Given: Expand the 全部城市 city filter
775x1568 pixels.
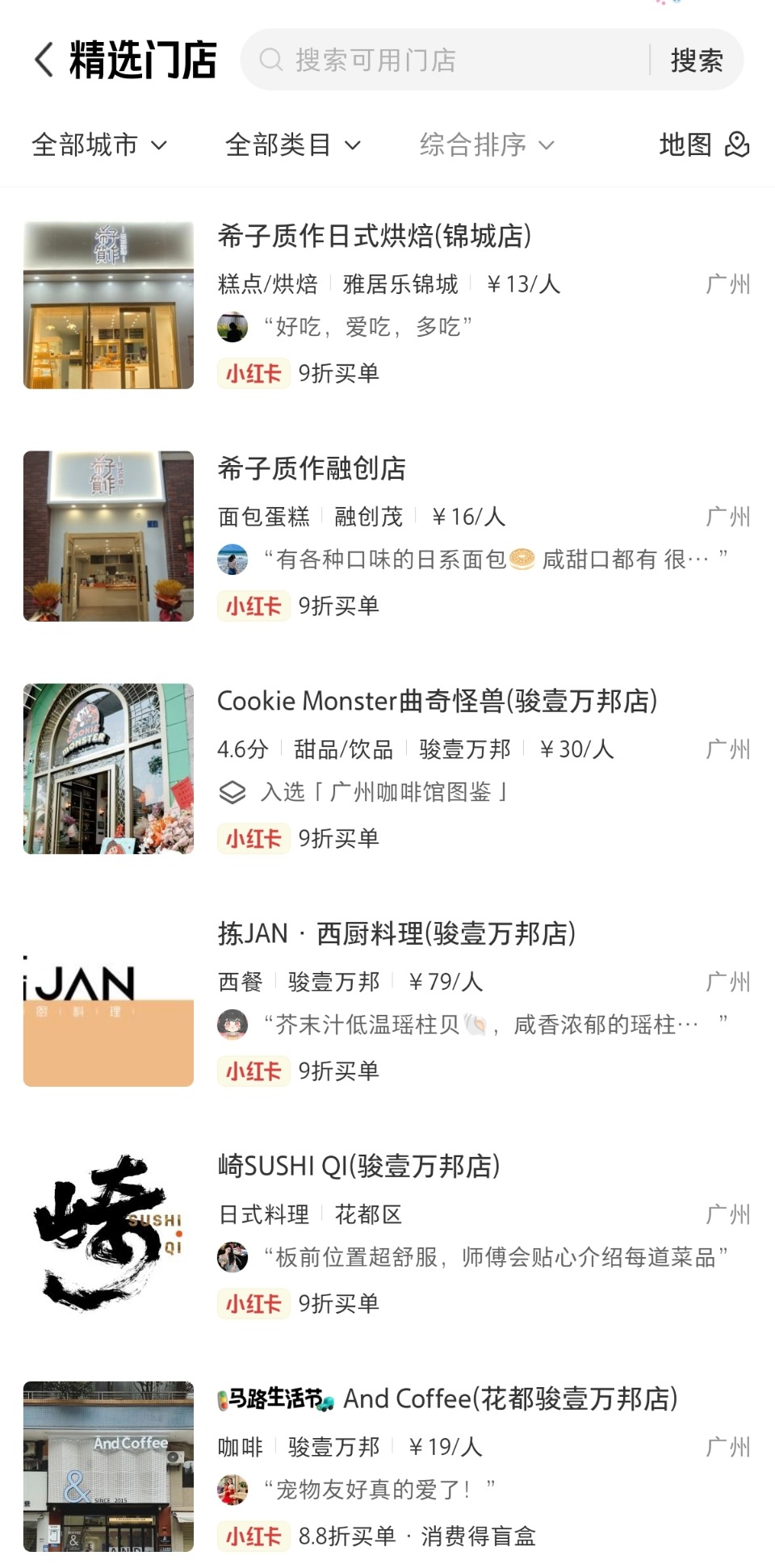Looking at the screenshot, I should pyautogui.click(x=99, y=145).
